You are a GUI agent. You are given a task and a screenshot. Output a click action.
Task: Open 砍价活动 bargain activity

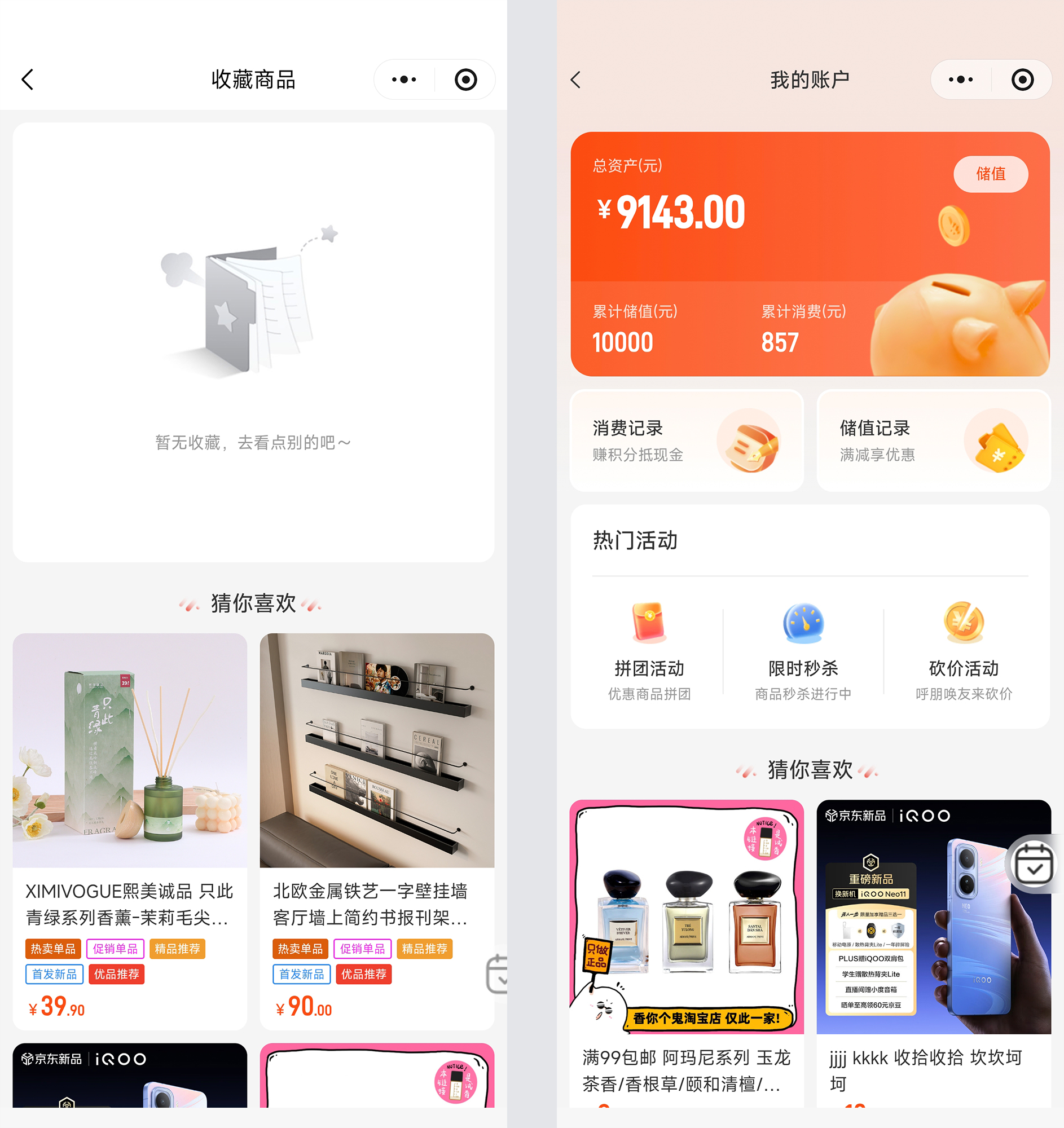[x=964, y=650]
